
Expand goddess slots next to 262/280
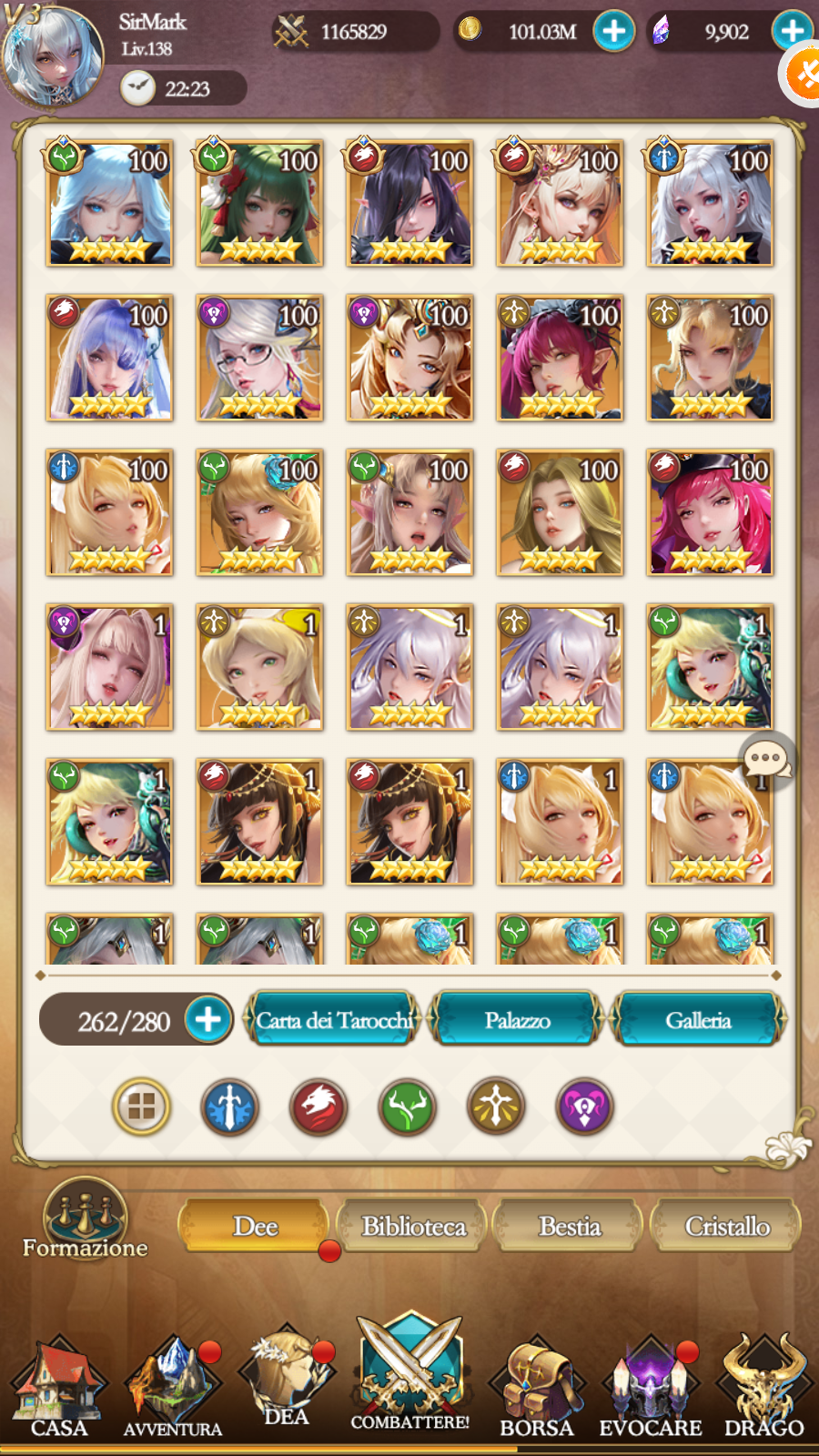click(208, 1019)
